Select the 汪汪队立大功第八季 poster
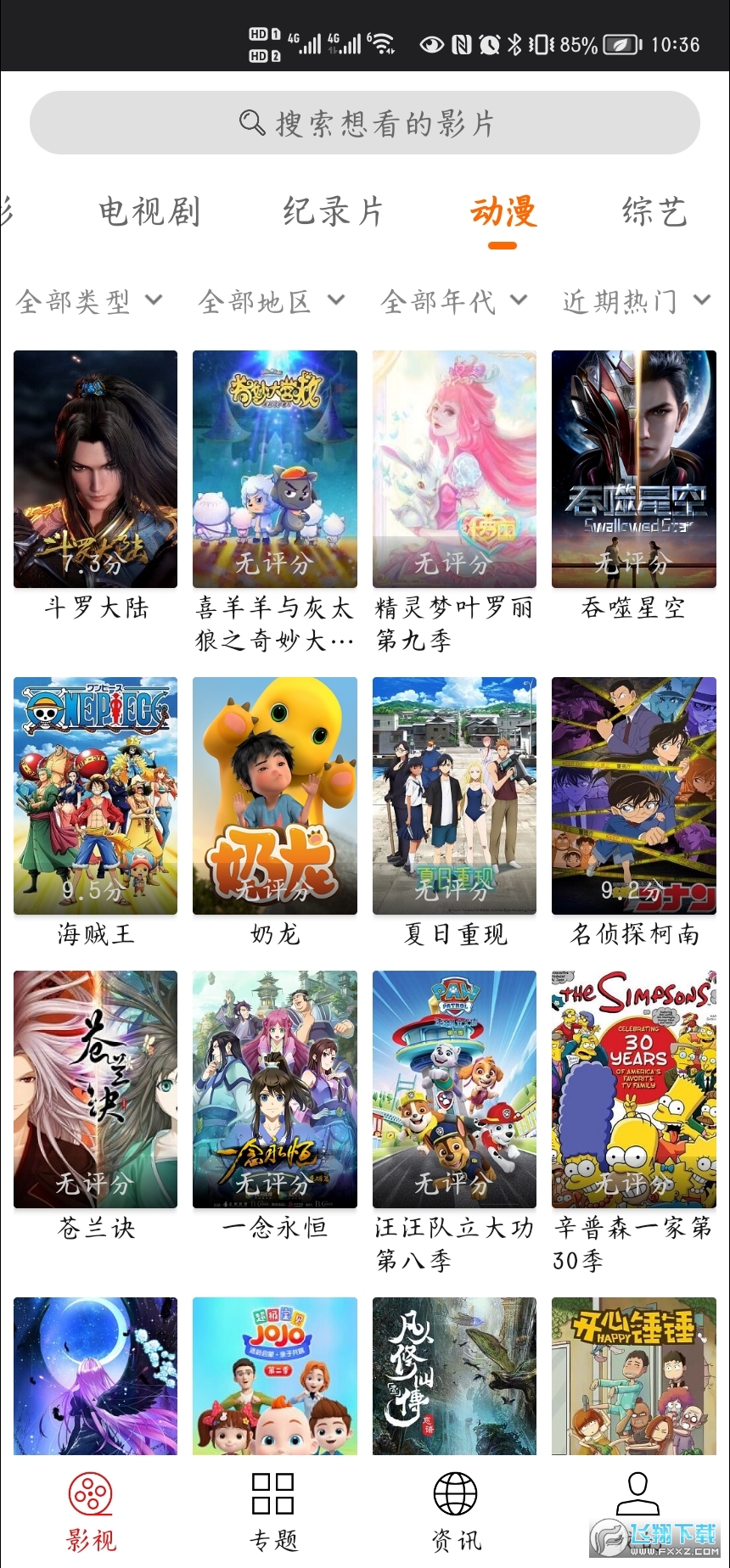Screen dimensions: 730x1568 (x=454, y=1089)
